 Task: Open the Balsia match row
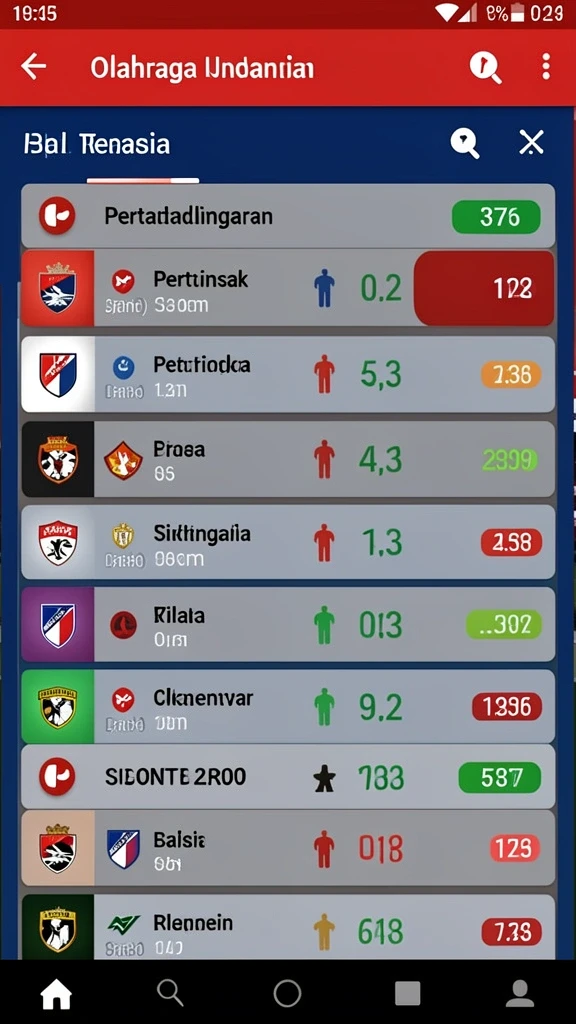pyautogui.click(x=288, y=848)
